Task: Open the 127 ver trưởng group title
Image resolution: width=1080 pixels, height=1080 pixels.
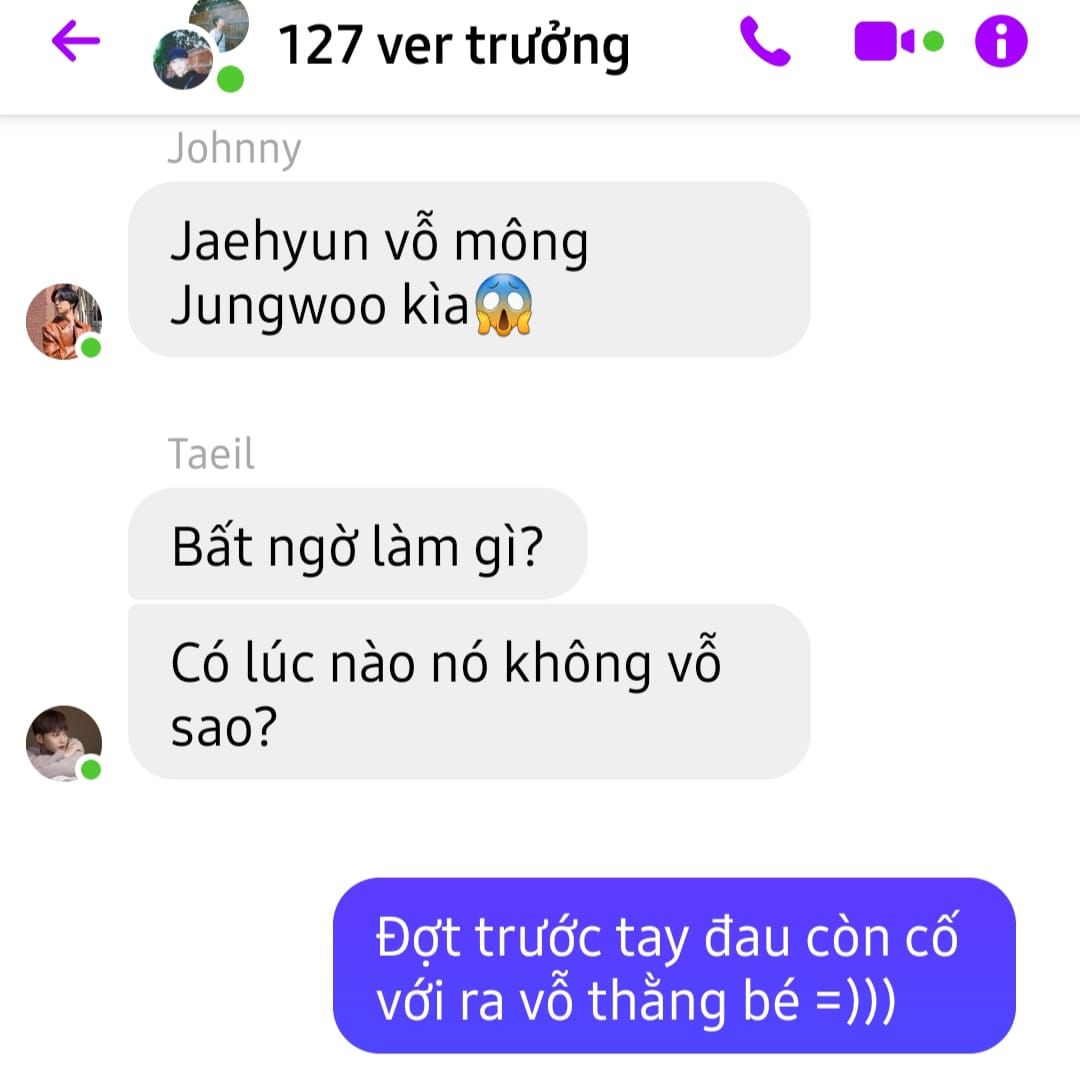Action: coord(453,45)
